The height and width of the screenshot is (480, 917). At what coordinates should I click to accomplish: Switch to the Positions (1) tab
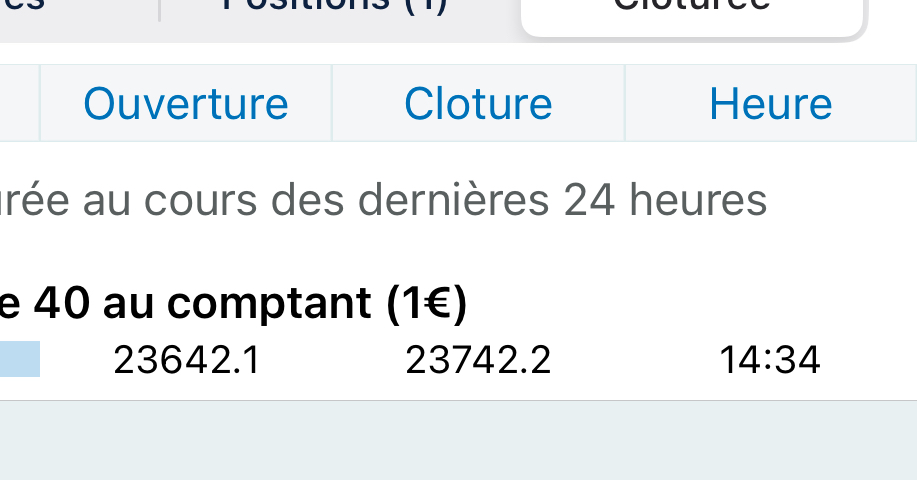tap(336, 6)
